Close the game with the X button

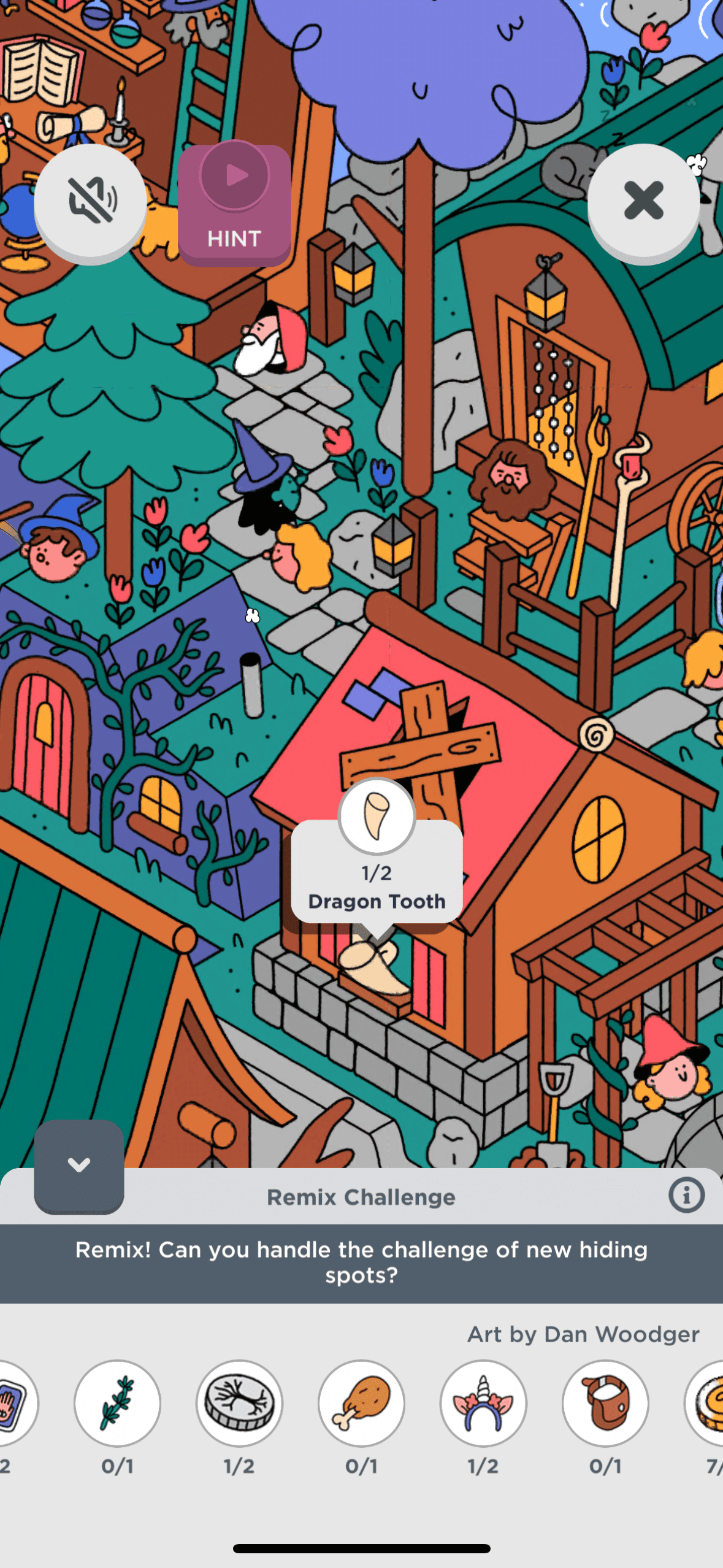click(x=643, y=201)
